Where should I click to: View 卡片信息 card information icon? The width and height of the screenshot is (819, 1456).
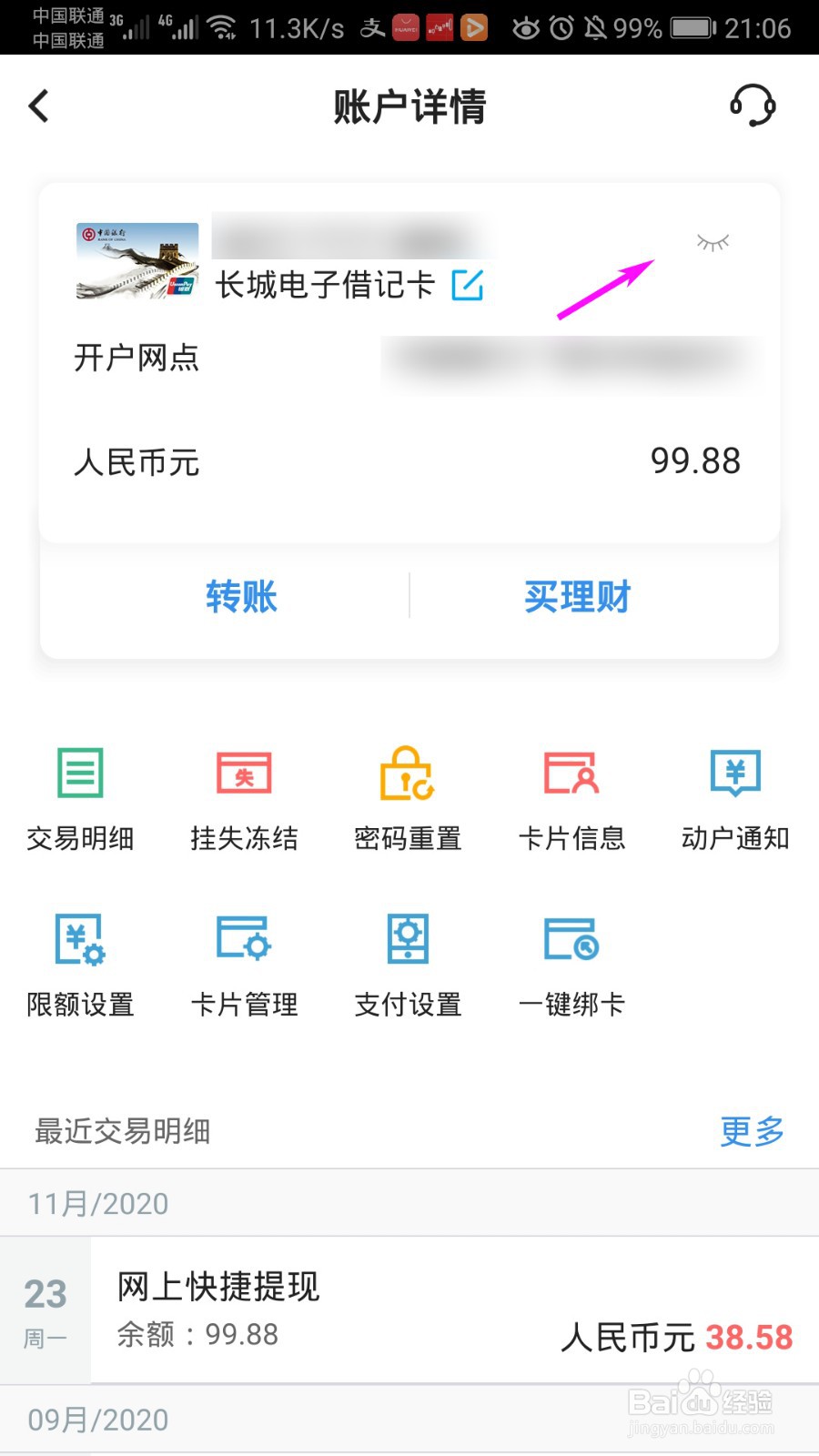click(x=571, y=796)
